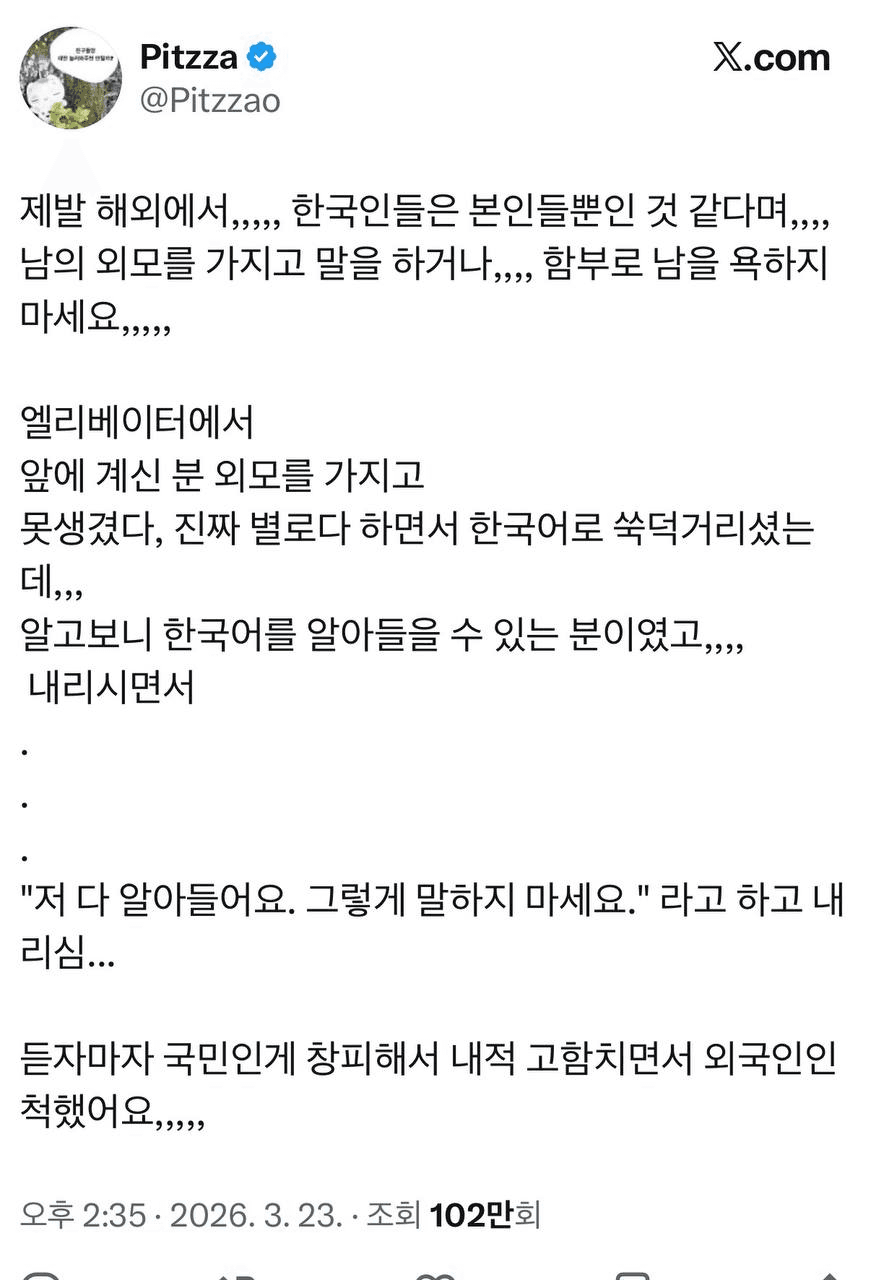The width and height of the screenshot is (871, 1280).
Task: Open the @Pitzzao handle
Action: pyautogui.click(x=210, y=100)
